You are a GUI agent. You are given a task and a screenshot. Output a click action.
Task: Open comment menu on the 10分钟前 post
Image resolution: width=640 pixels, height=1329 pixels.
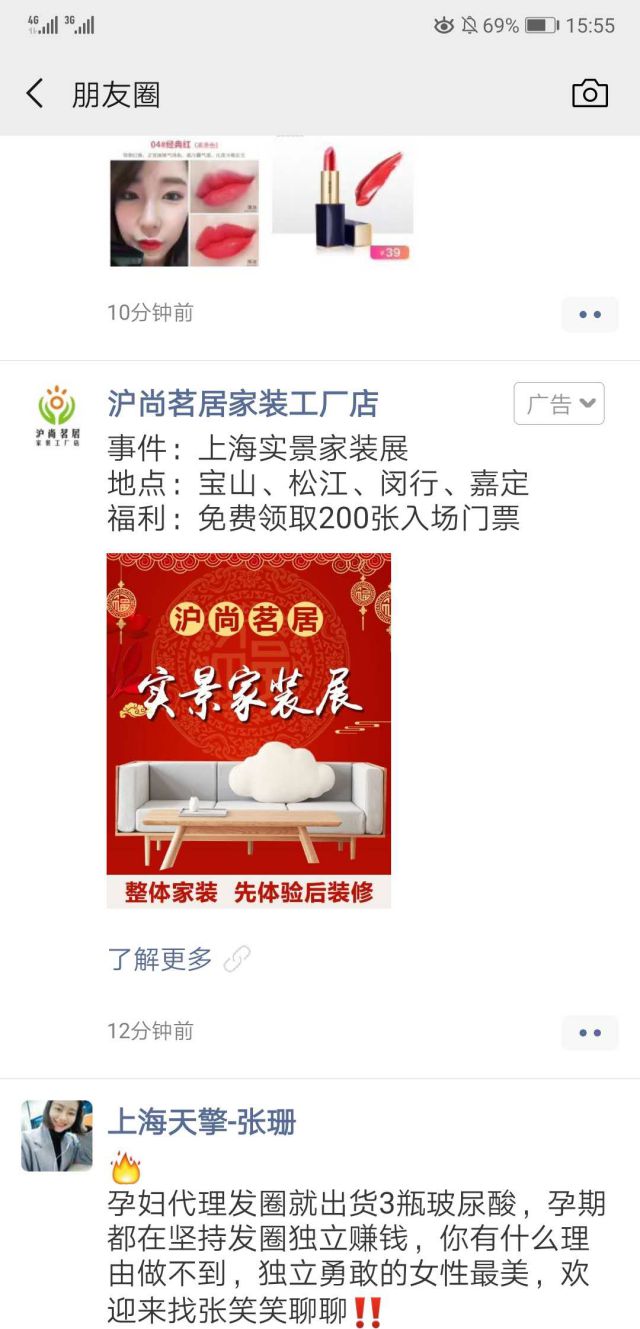point(589,314)
